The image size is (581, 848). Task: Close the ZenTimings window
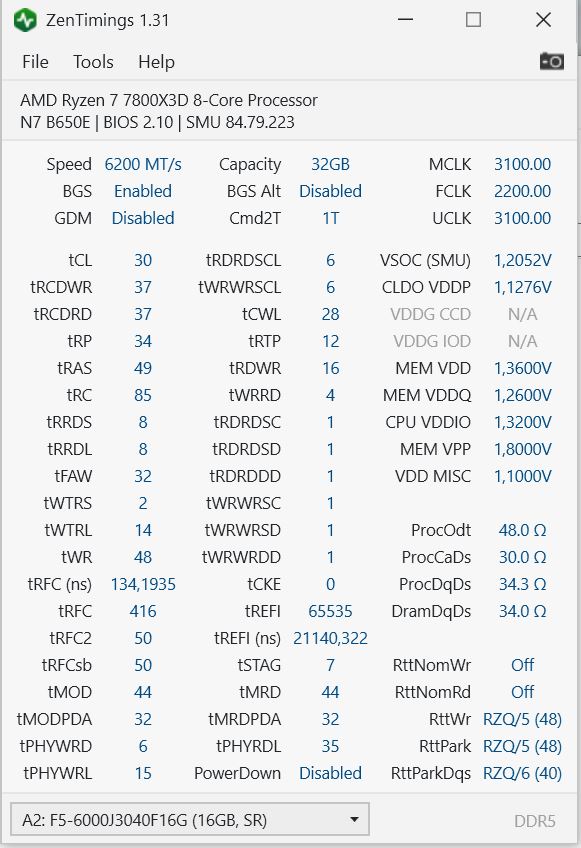(543, 20)
